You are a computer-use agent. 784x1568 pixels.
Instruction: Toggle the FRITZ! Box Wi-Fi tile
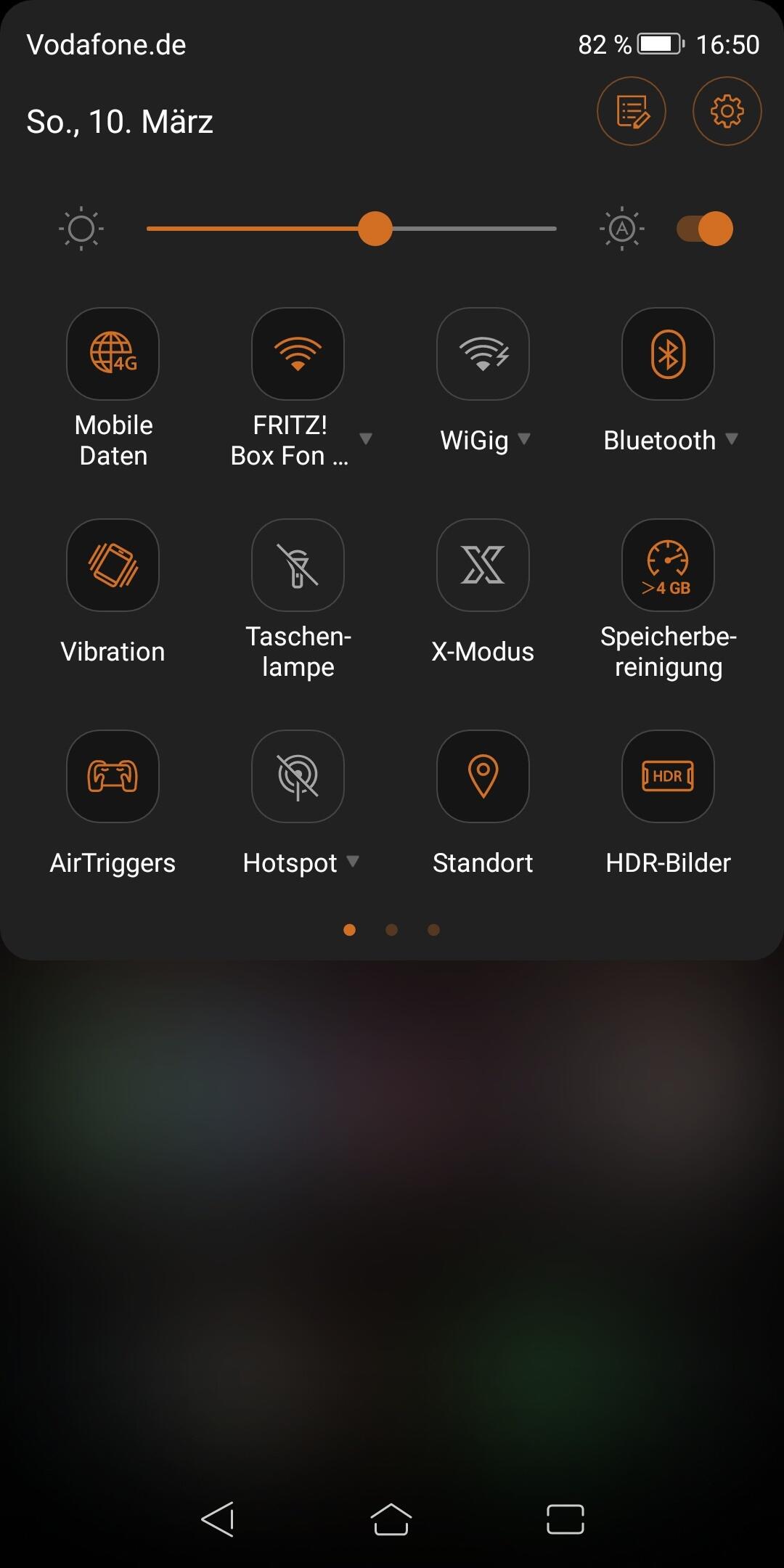click(298, 354)
